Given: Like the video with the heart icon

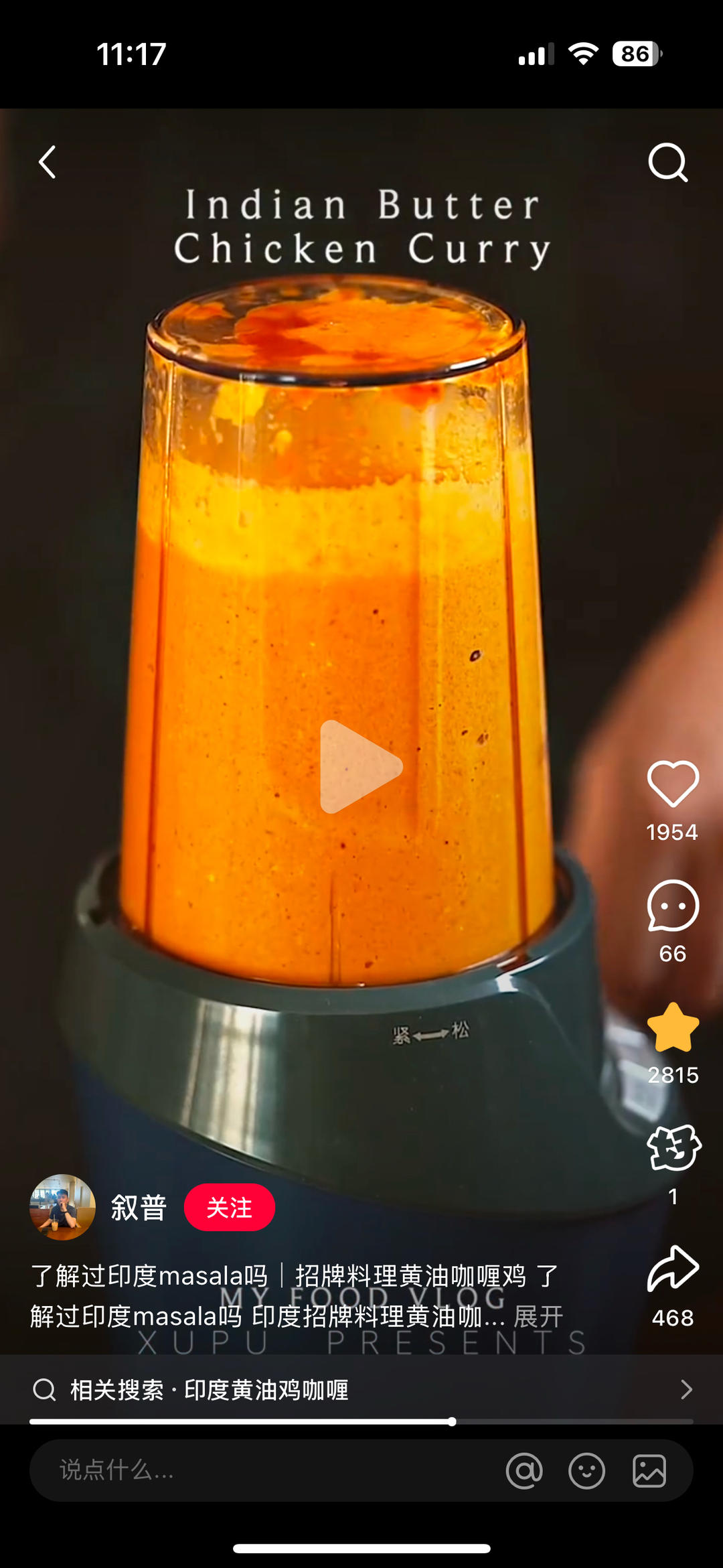Looking at the screenshot, I should point(673,784).
